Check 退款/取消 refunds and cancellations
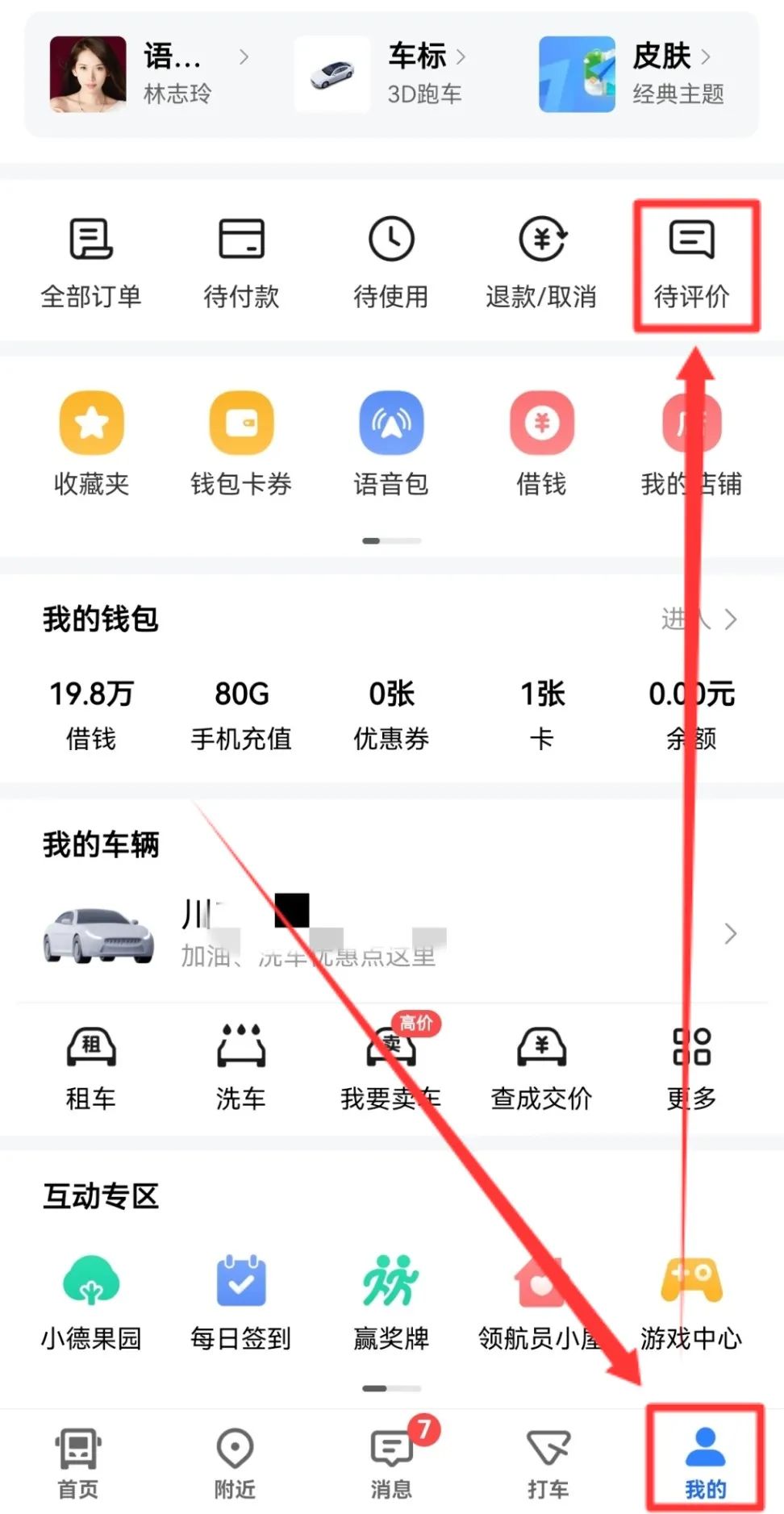Screen dimensions: 784x1514 pyautogui.click(x=541, y=262)
